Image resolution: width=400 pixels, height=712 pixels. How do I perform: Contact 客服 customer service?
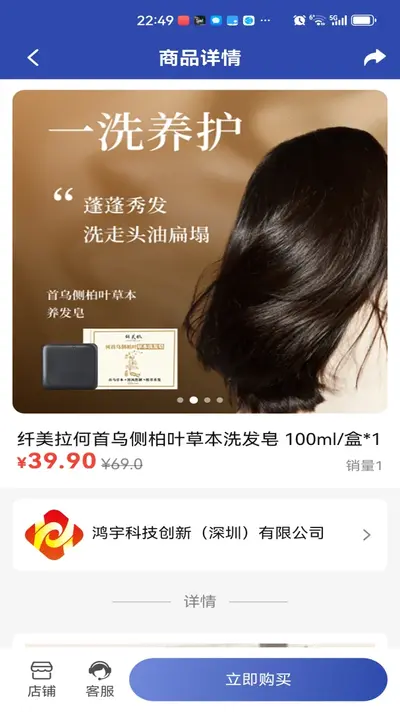(x=100, y=679)
